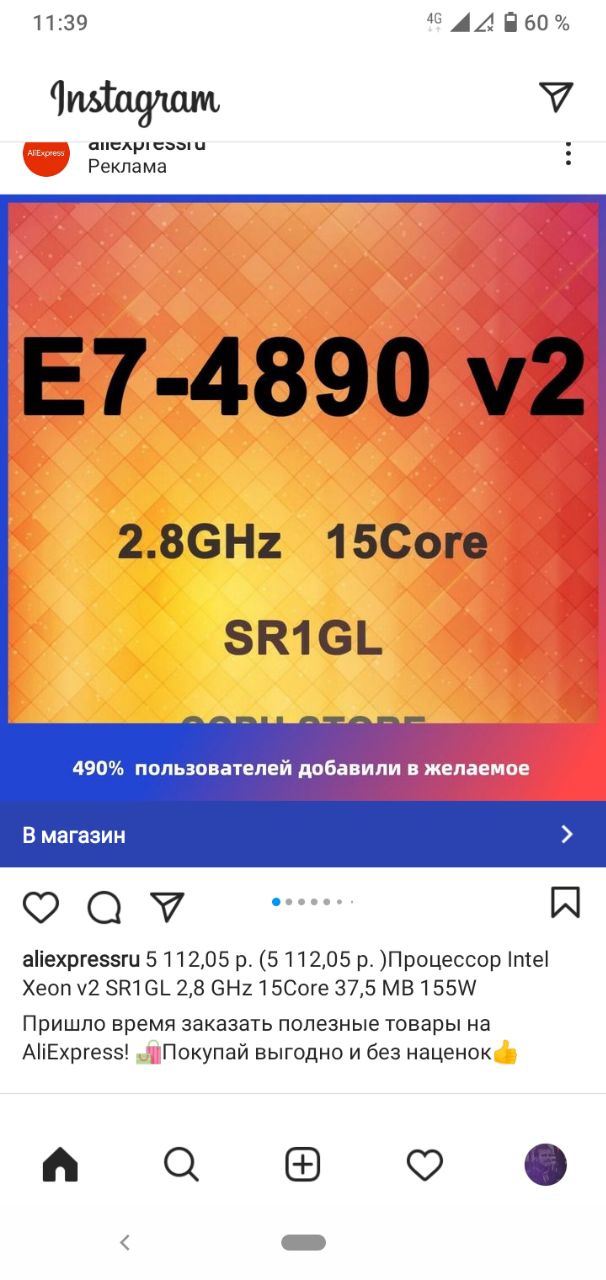The image size is (606, 1280).
Task: Go to the Home feed tab
Action: [x=60, y=1164]
